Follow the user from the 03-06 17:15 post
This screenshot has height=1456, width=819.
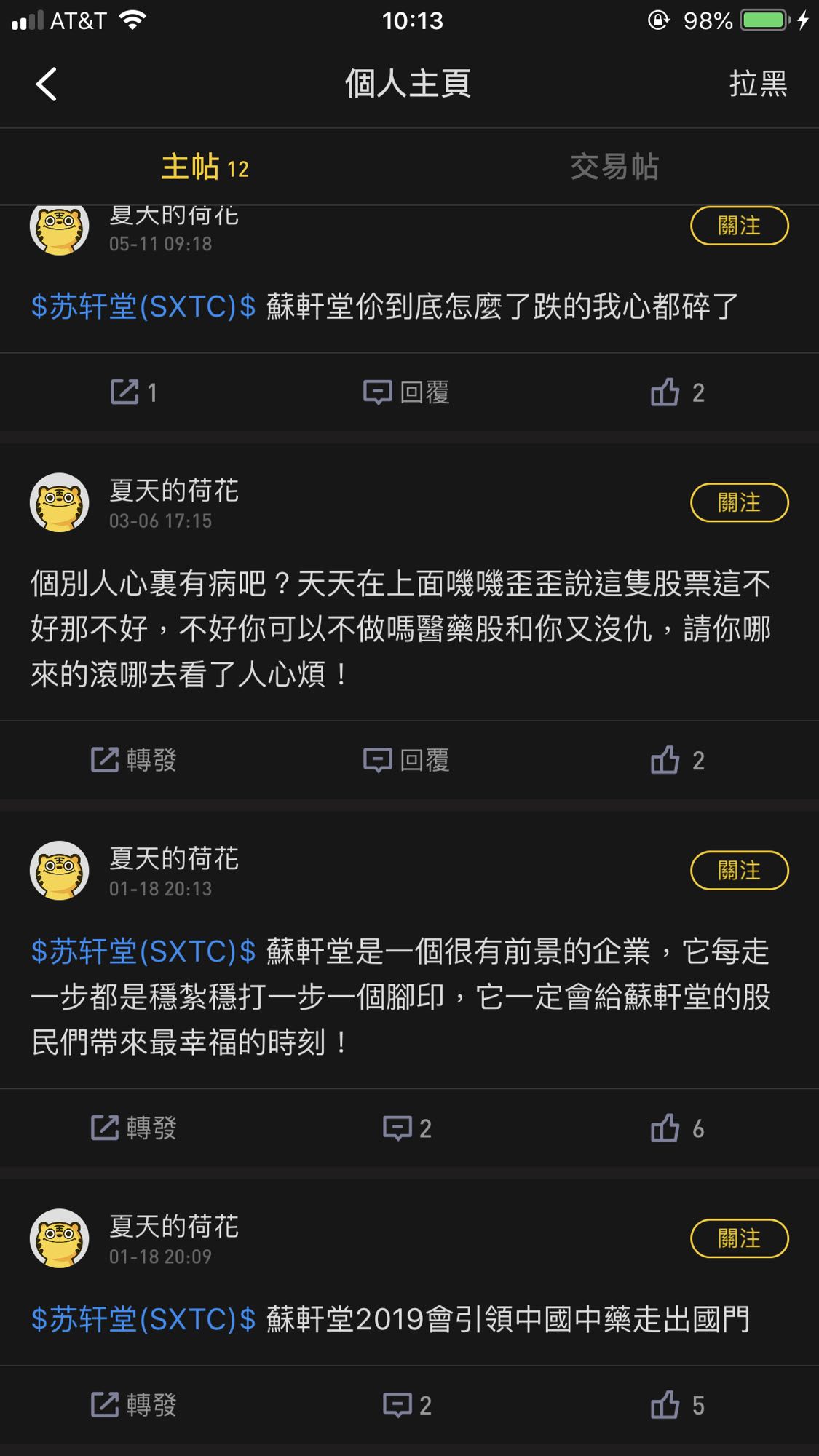tap(739, 502)
